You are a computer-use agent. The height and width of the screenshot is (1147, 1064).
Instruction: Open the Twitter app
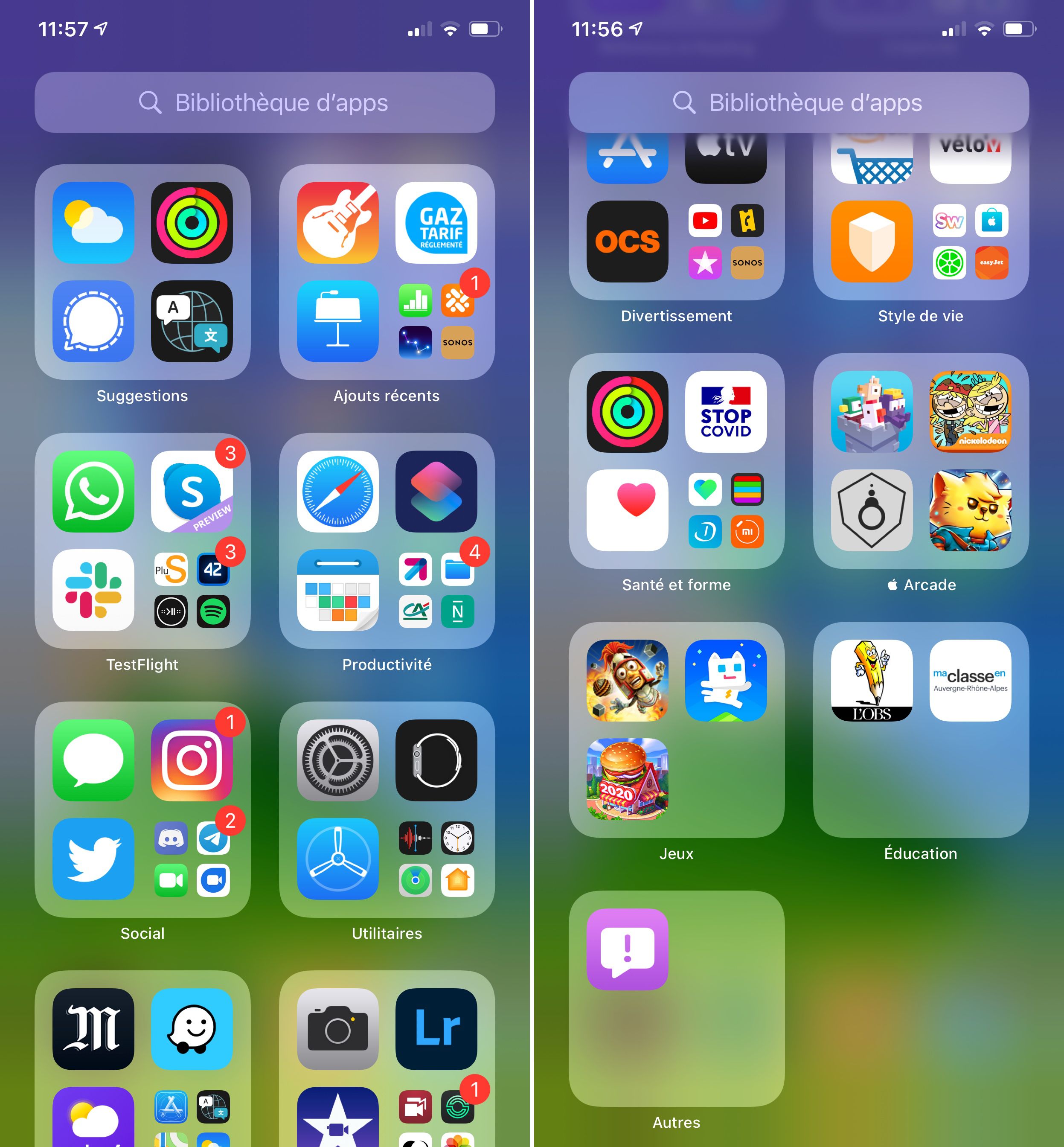(93, 859)
